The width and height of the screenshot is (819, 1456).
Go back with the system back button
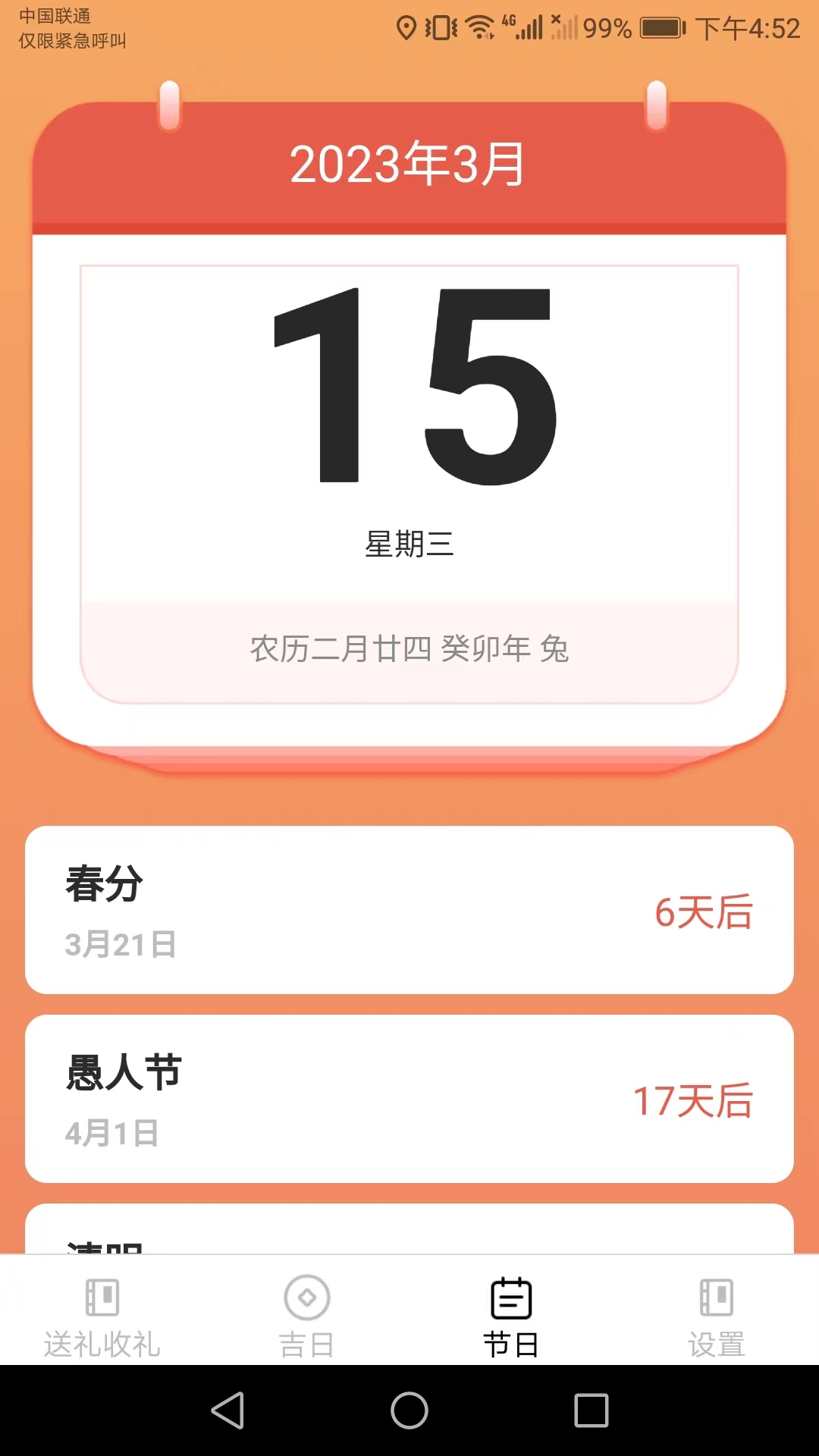coord(227,1410)
